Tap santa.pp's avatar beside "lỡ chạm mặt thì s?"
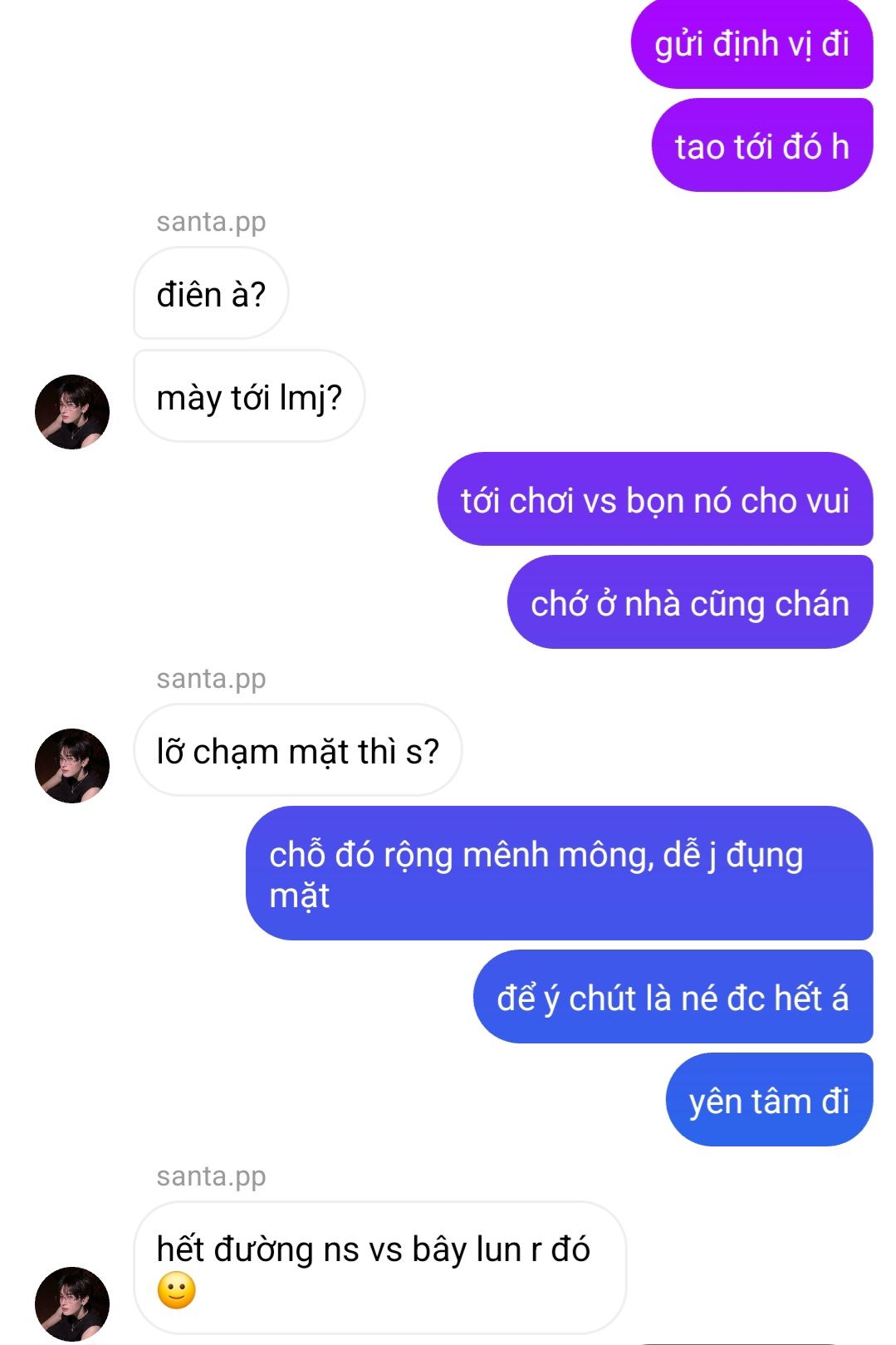Image resolution: width=896 pixels, height=1345 pixels. tap(72, 765)
